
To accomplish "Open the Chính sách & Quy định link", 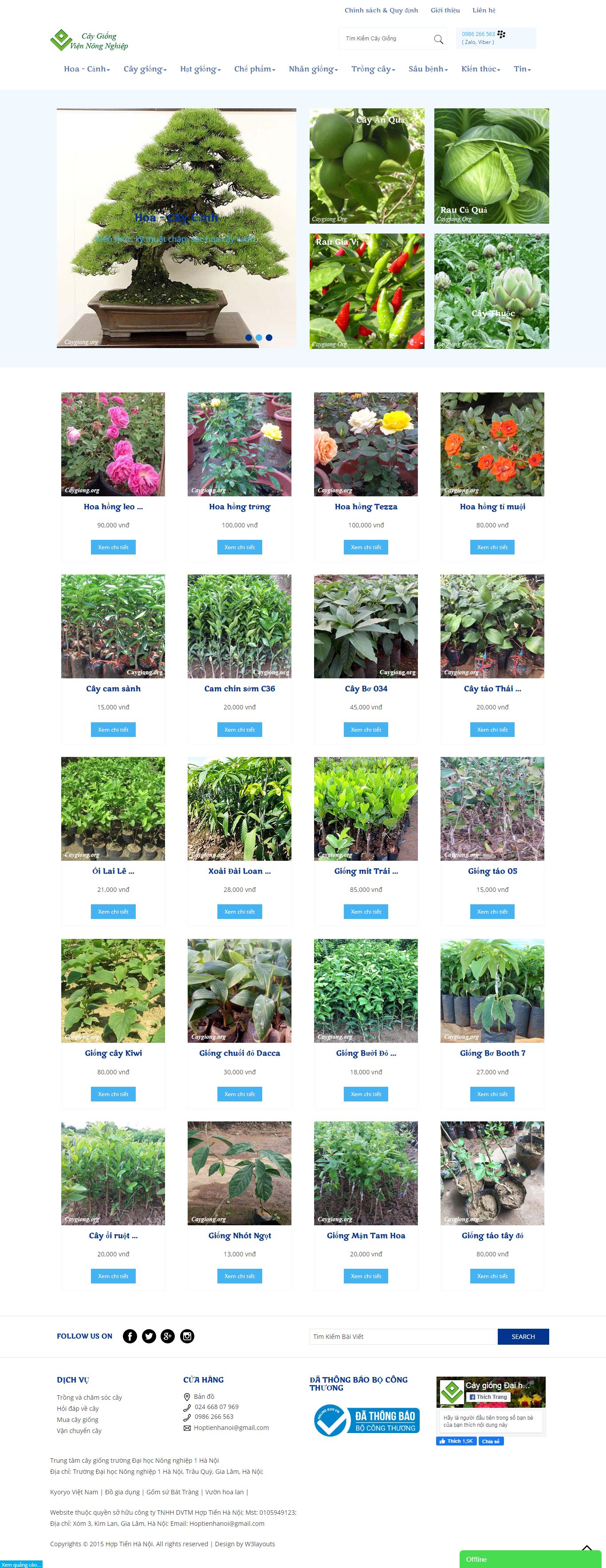I will [x=381, y=10].
